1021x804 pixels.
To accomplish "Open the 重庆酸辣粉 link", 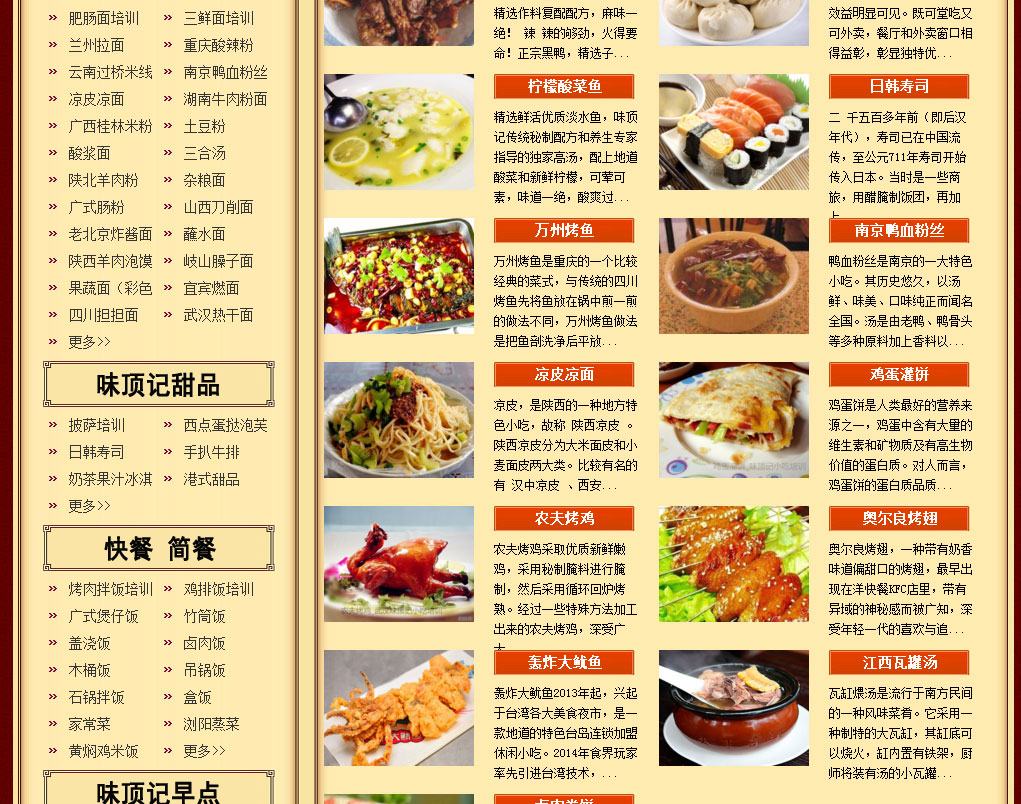I will tap(218, 45).
